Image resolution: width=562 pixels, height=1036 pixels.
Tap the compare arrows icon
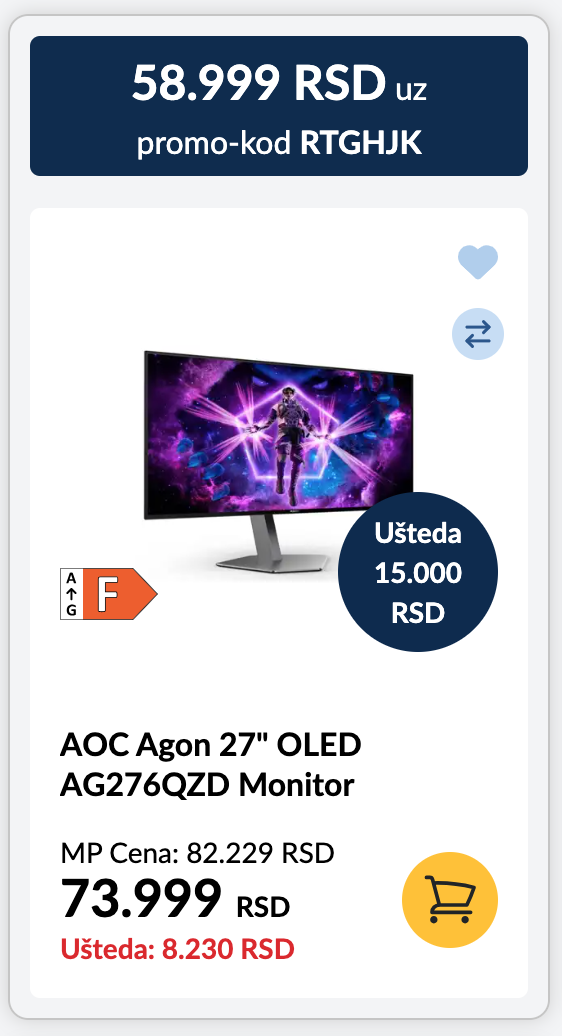(x=477, y=334)
